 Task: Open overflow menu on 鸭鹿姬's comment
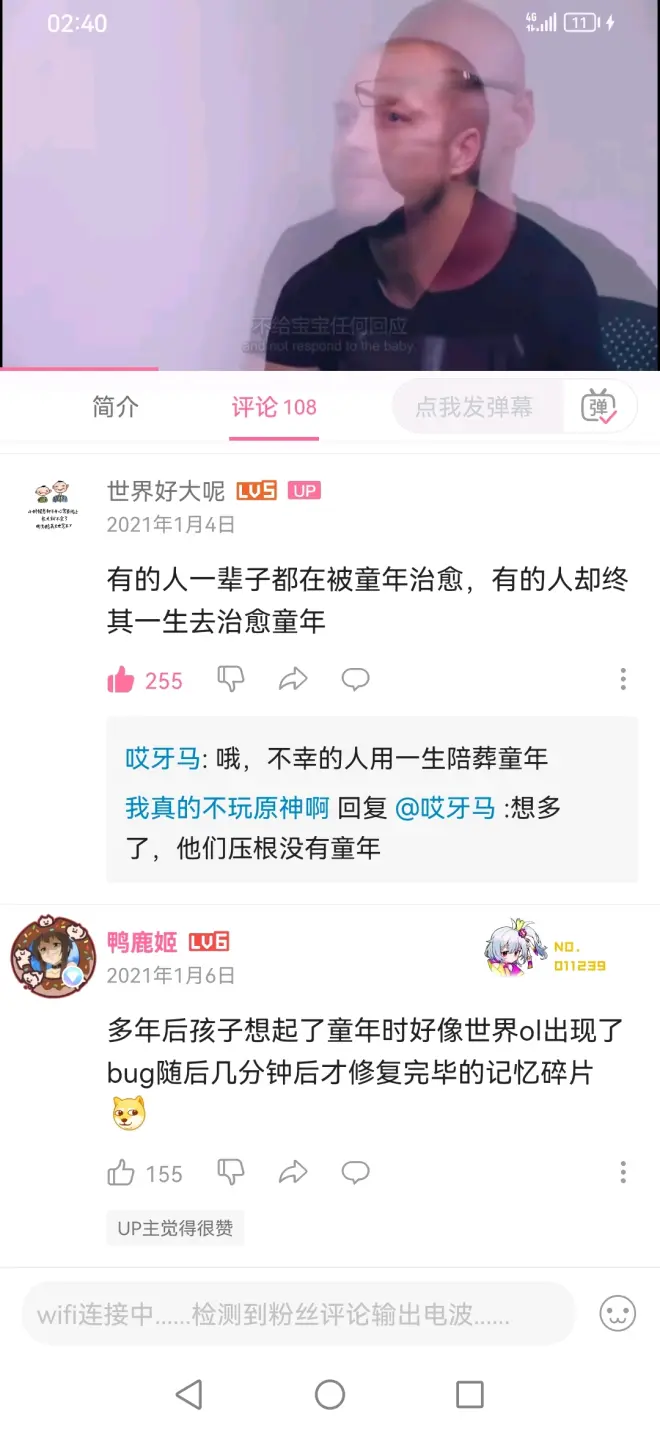[623, 1172]
